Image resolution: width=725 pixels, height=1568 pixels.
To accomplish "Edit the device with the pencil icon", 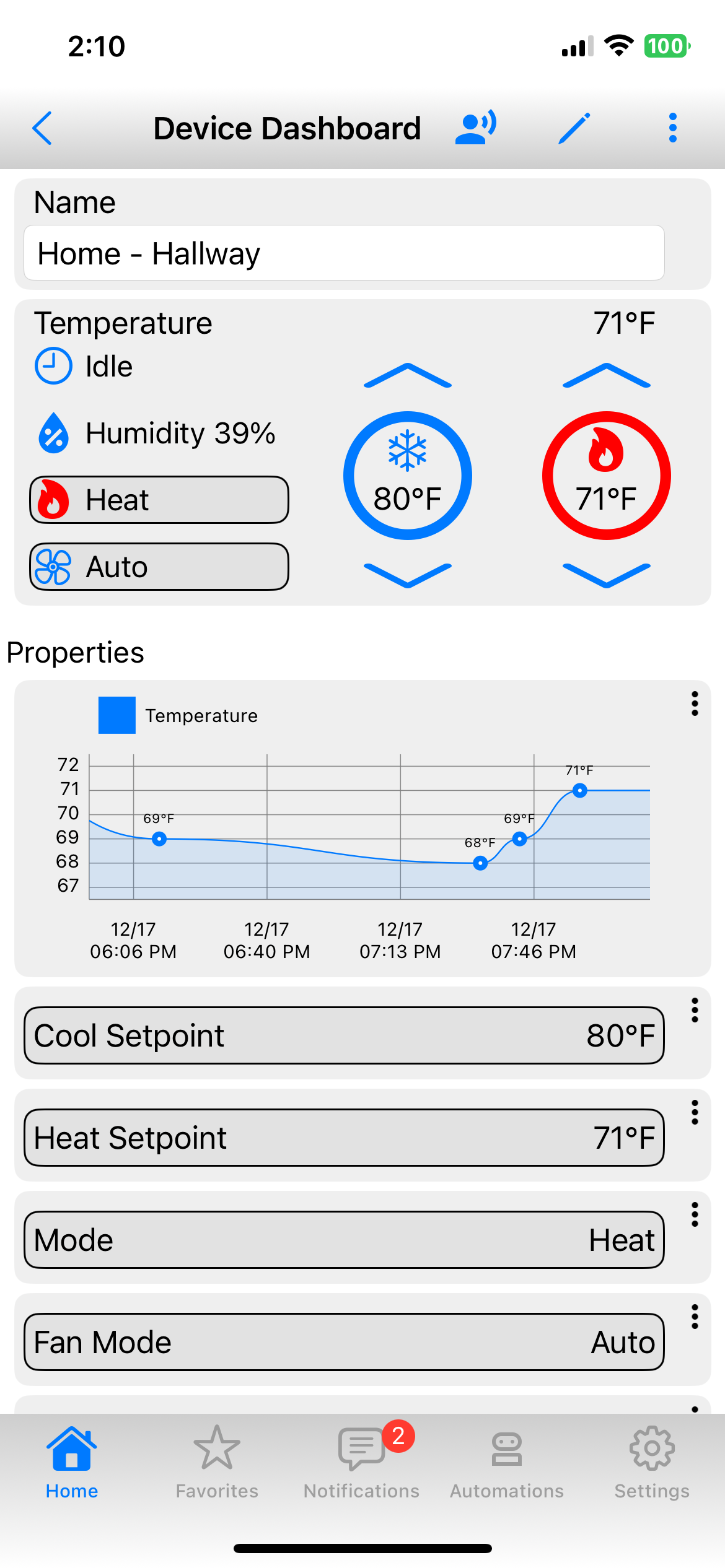I will (574, 128).
